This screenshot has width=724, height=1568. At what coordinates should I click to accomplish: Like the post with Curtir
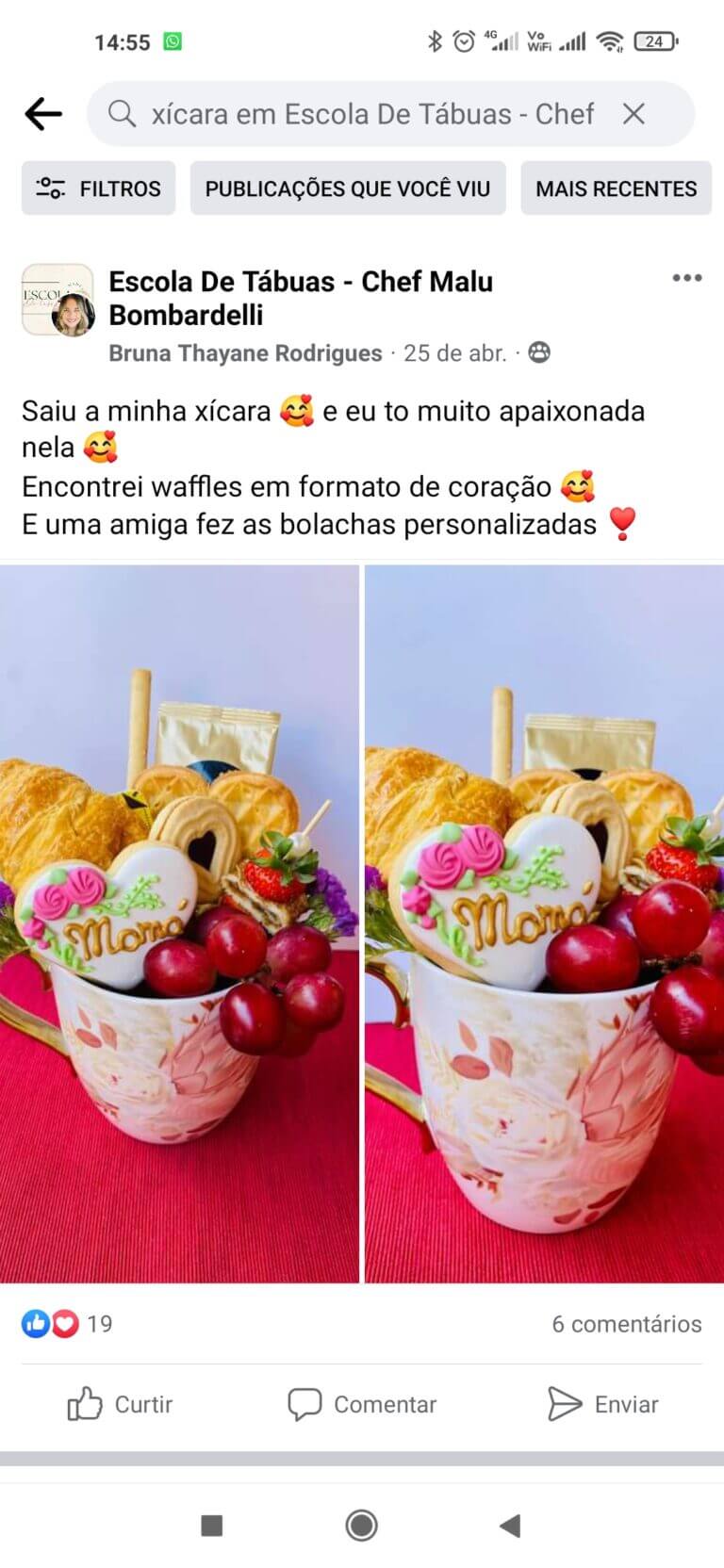pyautogui.click(x=120, y=1404)
